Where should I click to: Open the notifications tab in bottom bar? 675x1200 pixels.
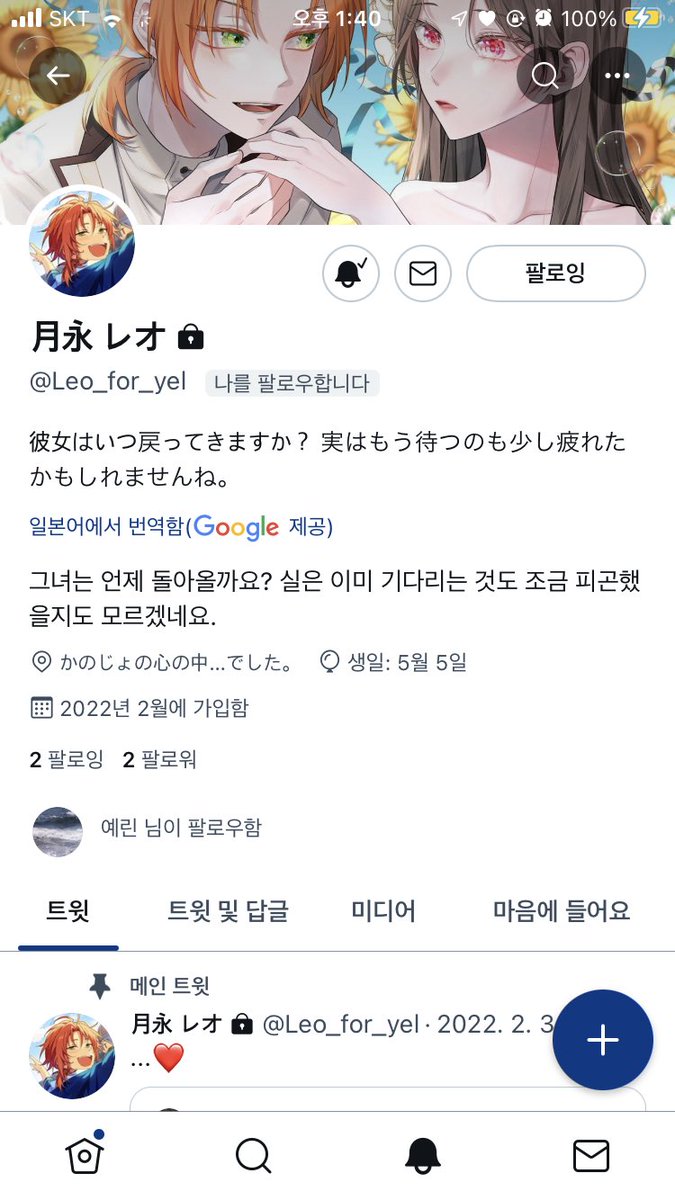(x=423, y=1155)
